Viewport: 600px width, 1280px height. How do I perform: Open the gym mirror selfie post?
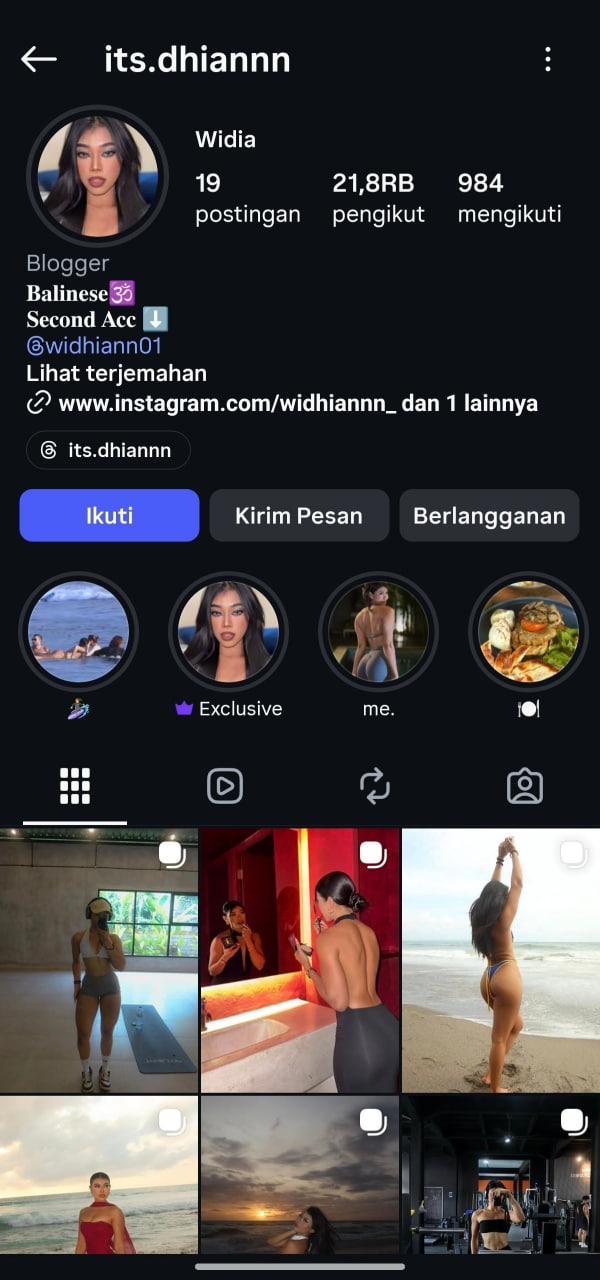point(99,960)
